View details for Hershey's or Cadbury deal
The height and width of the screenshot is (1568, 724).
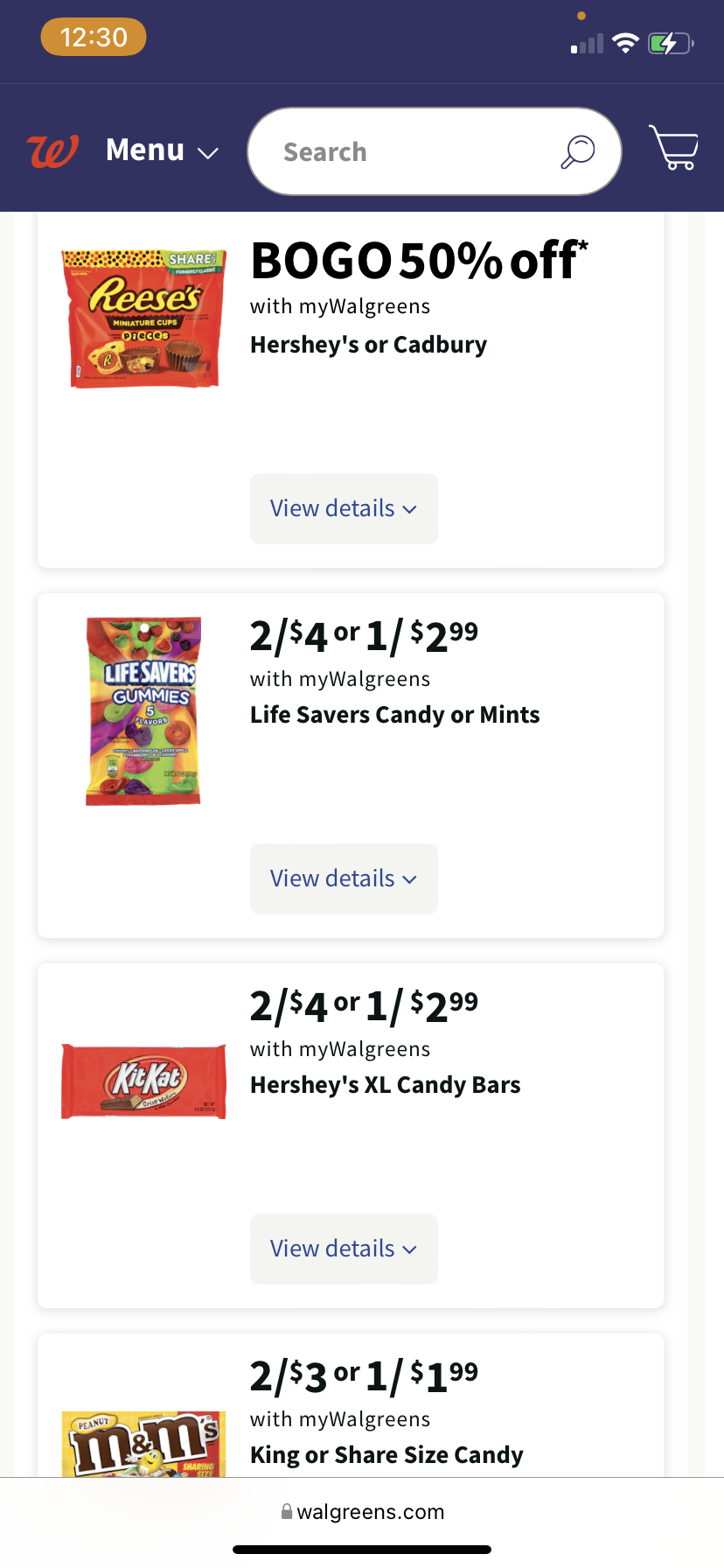click(344, 508)
